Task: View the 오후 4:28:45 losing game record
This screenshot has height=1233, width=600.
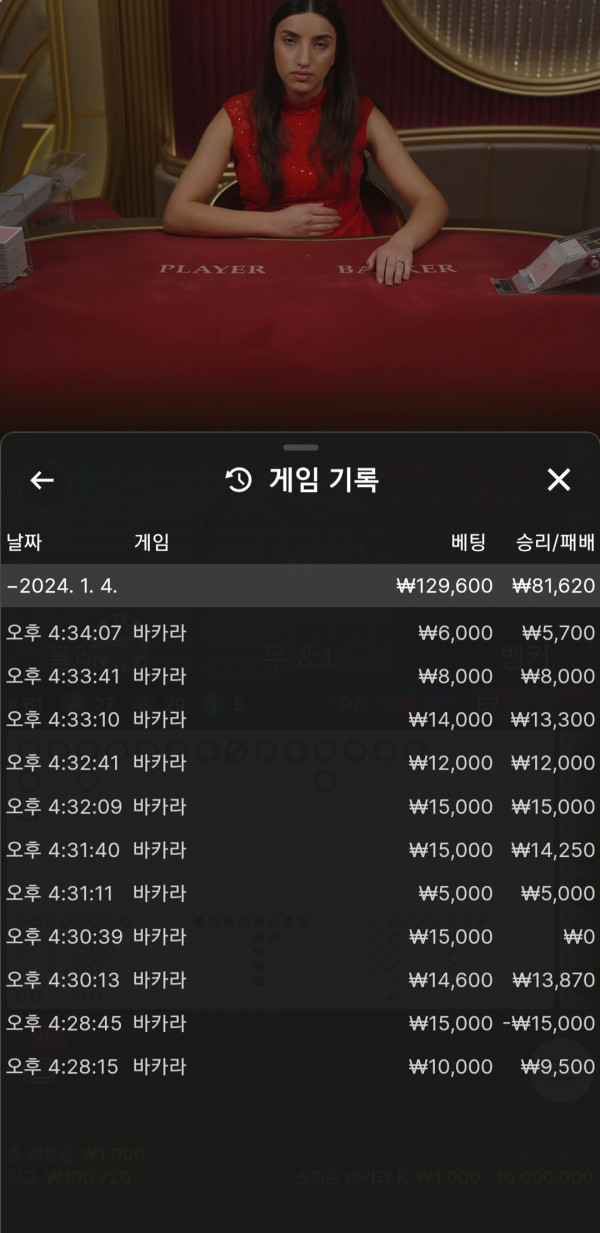Action: tap(300, 1023)
